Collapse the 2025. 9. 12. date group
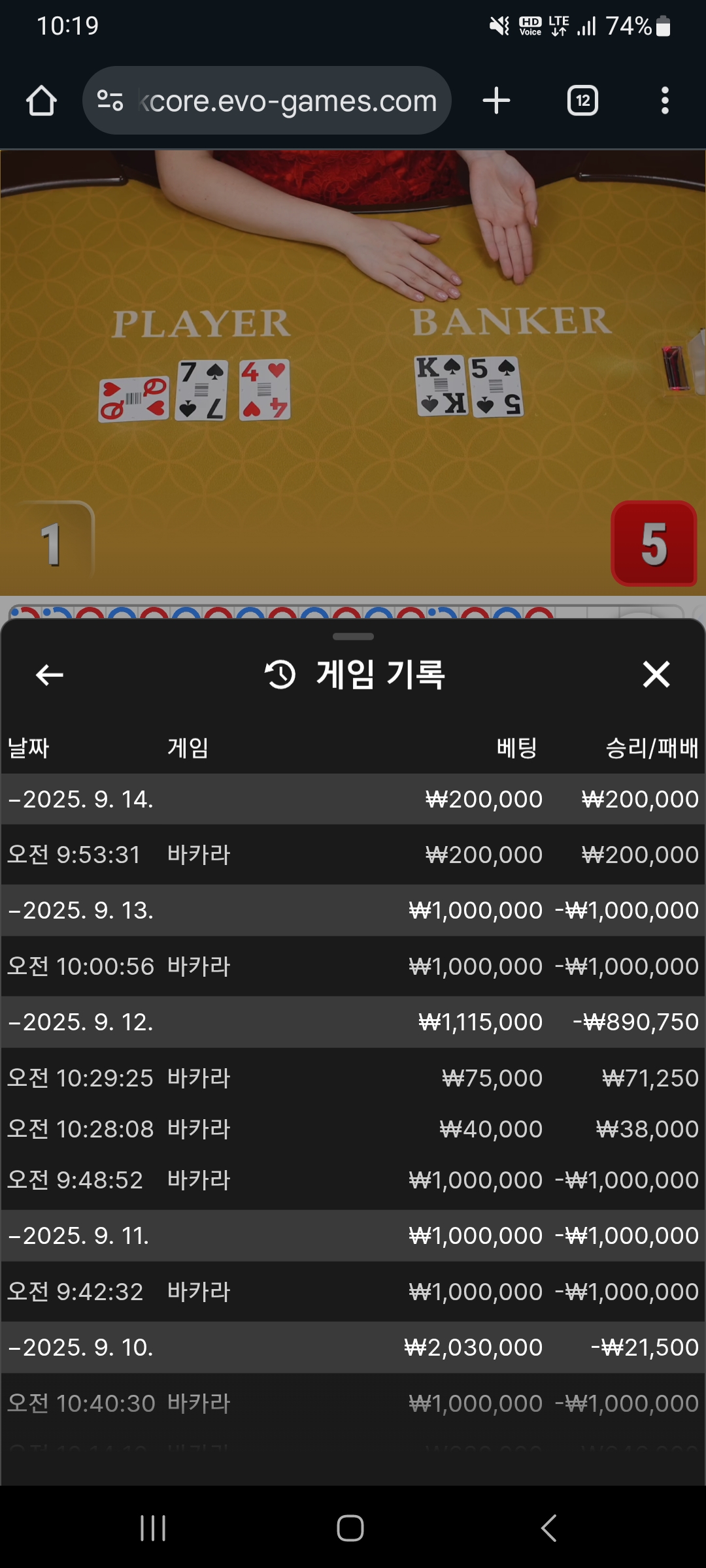The width and height of the screenshot is (706, 1568). pos(81,1022)
